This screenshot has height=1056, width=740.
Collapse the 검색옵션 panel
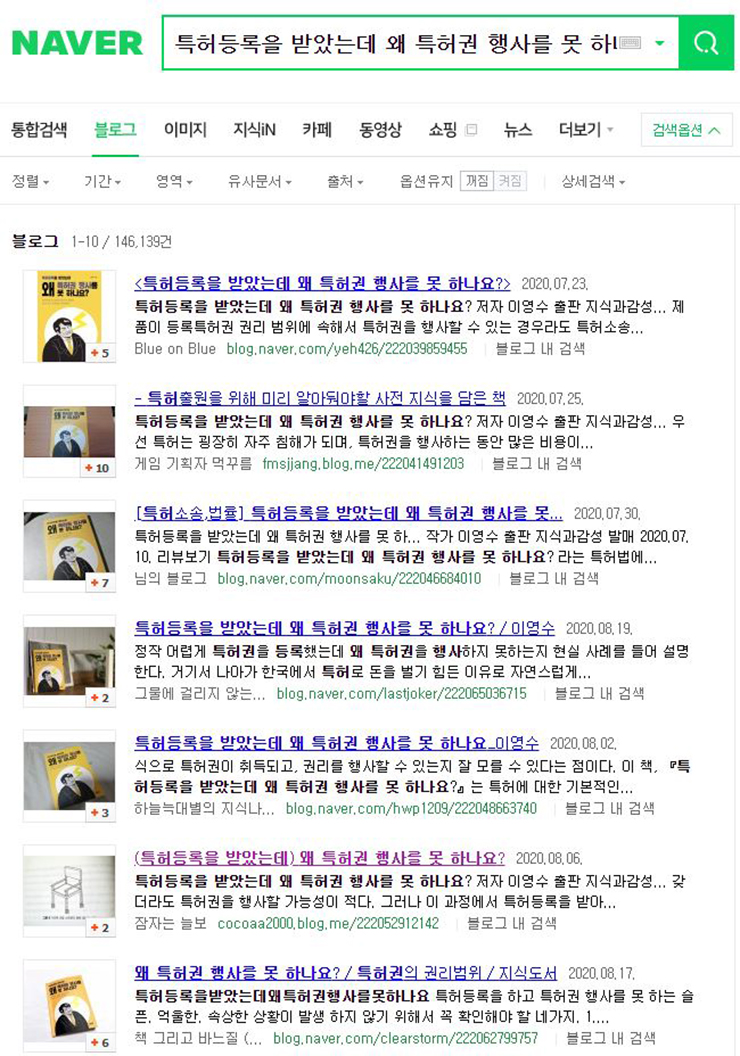685,130
